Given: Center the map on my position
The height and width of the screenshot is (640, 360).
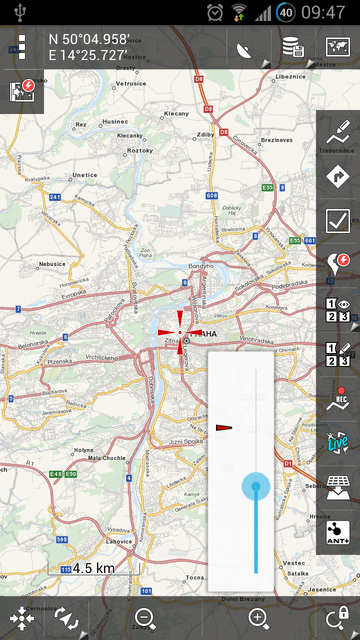Looking at the screenshot, I should pos(22,618).
